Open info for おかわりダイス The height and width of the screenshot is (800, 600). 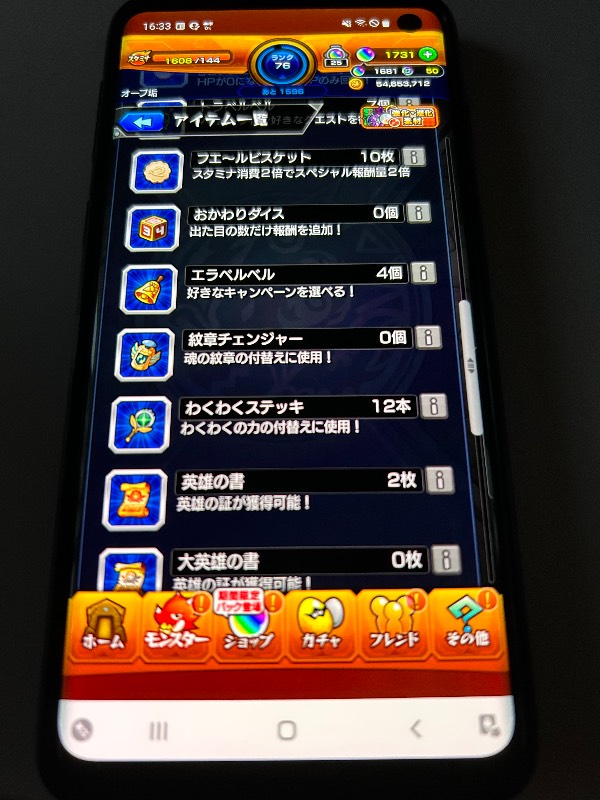[419, 212]
